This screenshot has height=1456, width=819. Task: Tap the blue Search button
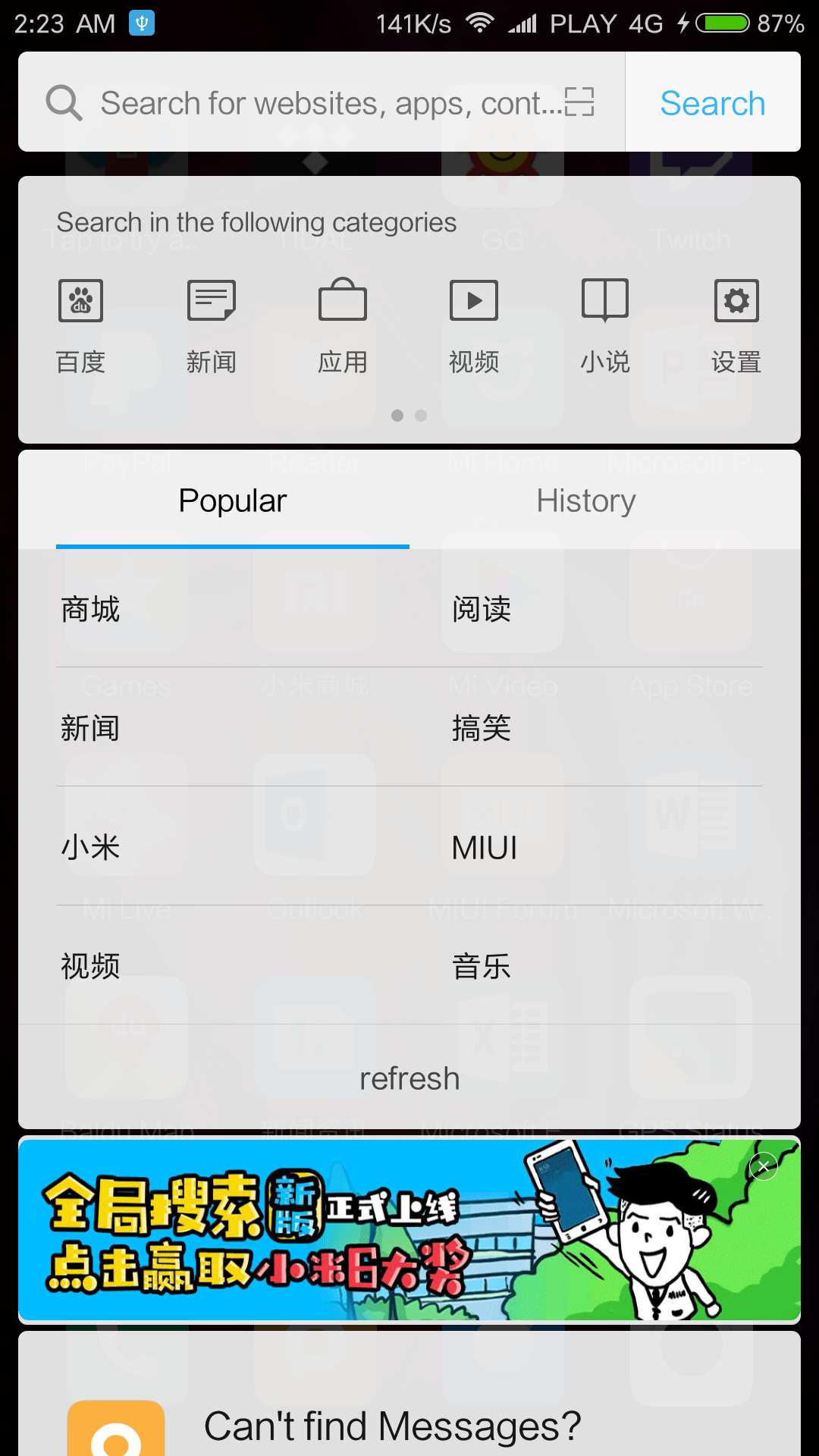tap(712, 102)
